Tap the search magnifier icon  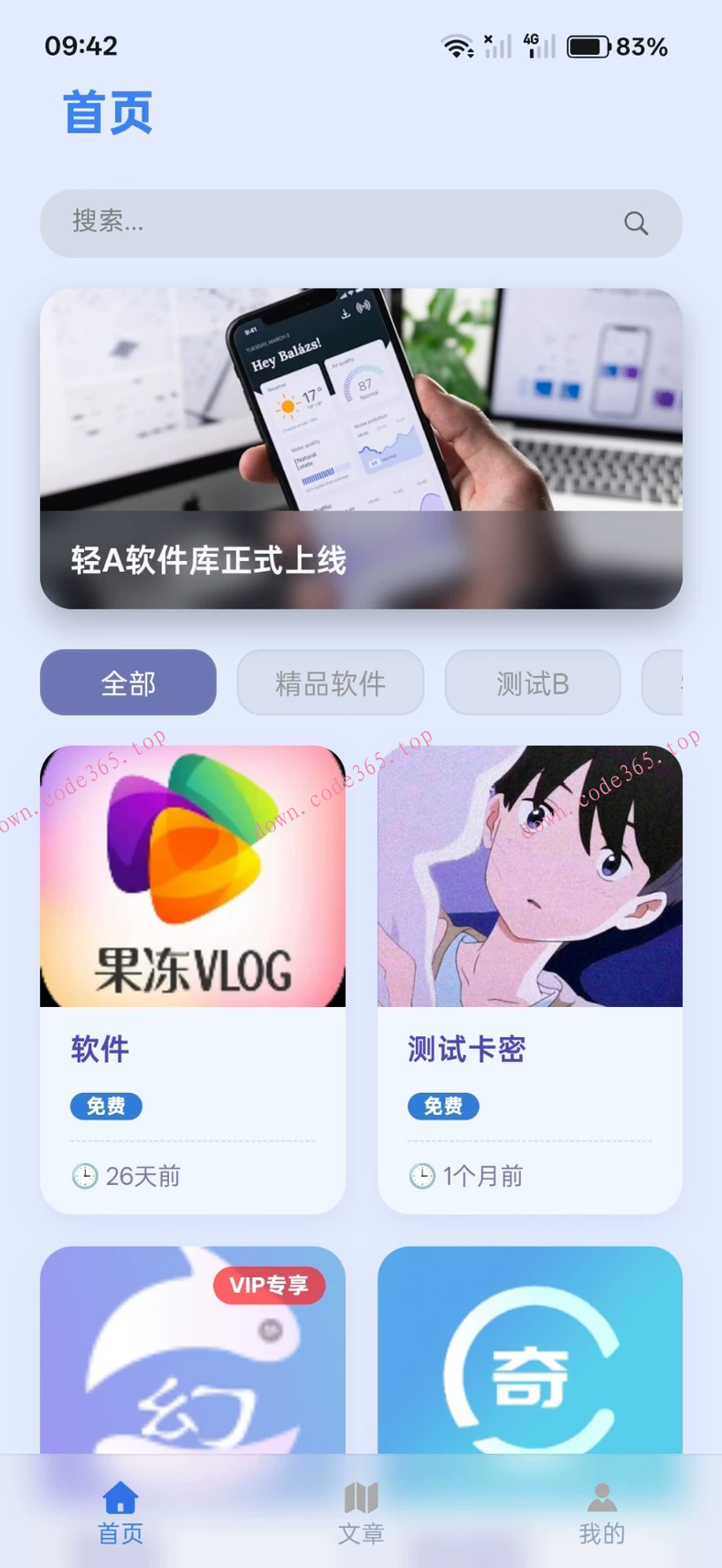click(635, 223)
